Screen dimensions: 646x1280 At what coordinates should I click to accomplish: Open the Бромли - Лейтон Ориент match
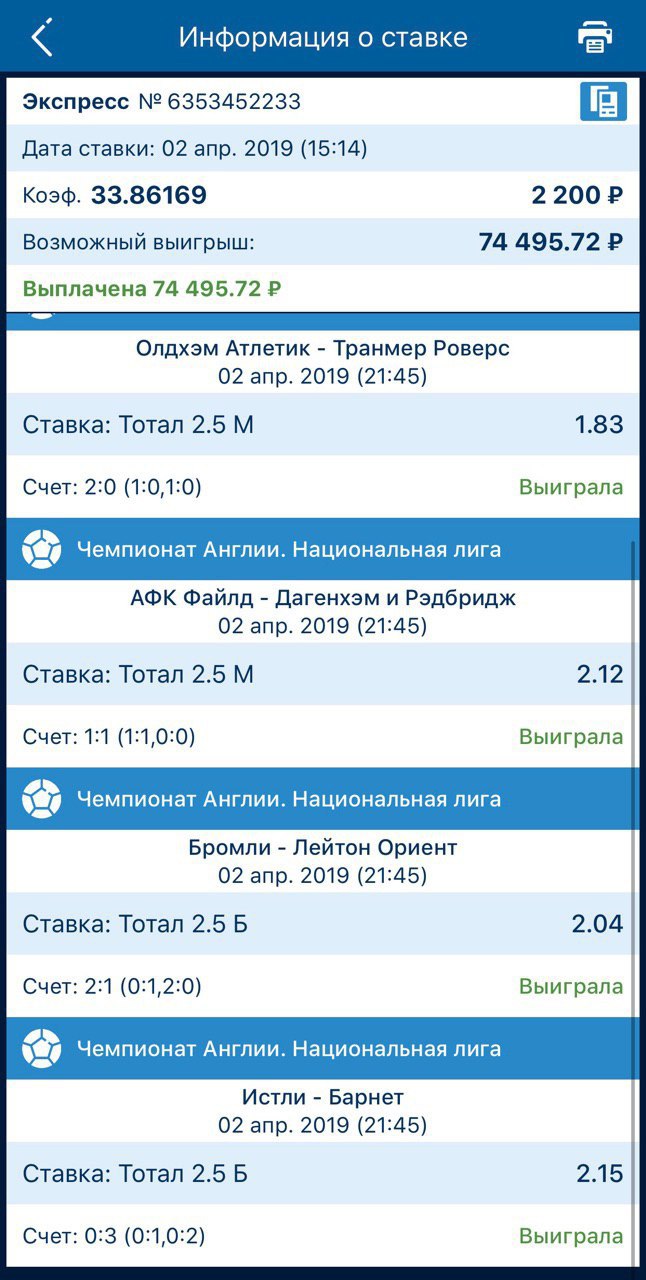[x=323, y=848]
